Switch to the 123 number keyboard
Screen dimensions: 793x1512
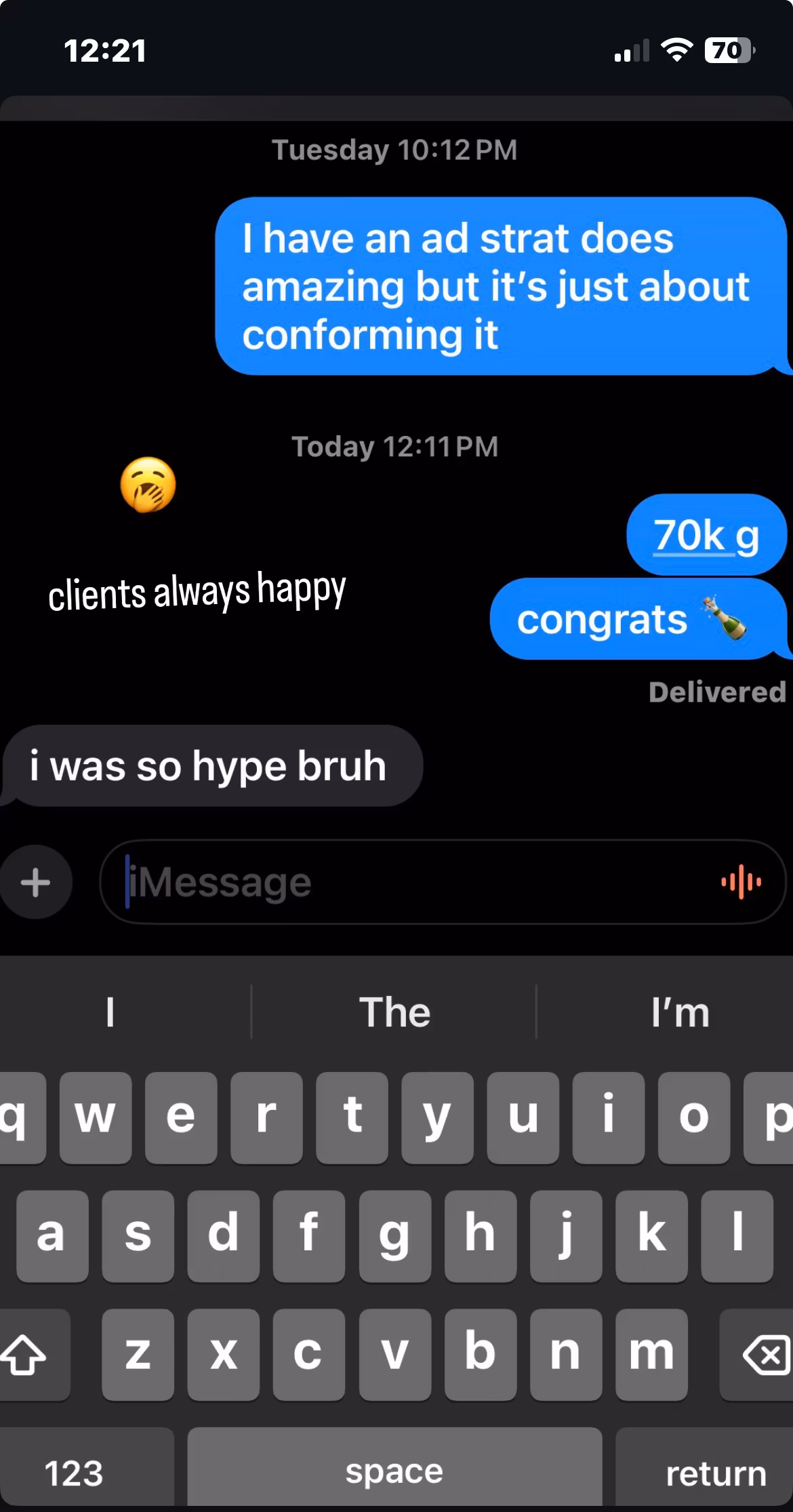tap(75, 1473)
